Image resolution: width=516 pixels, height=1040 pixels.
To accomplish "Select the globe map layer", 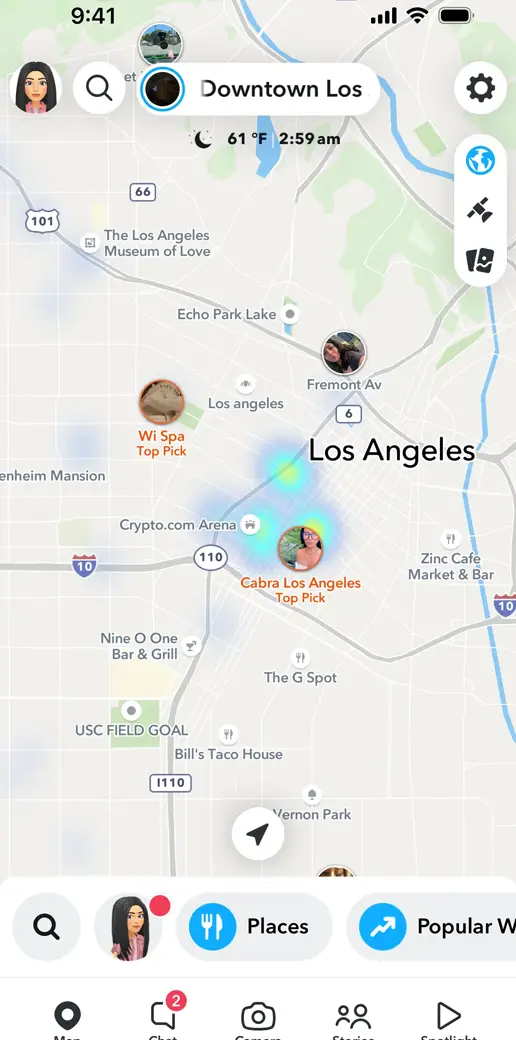I will [x=480, y=161].
